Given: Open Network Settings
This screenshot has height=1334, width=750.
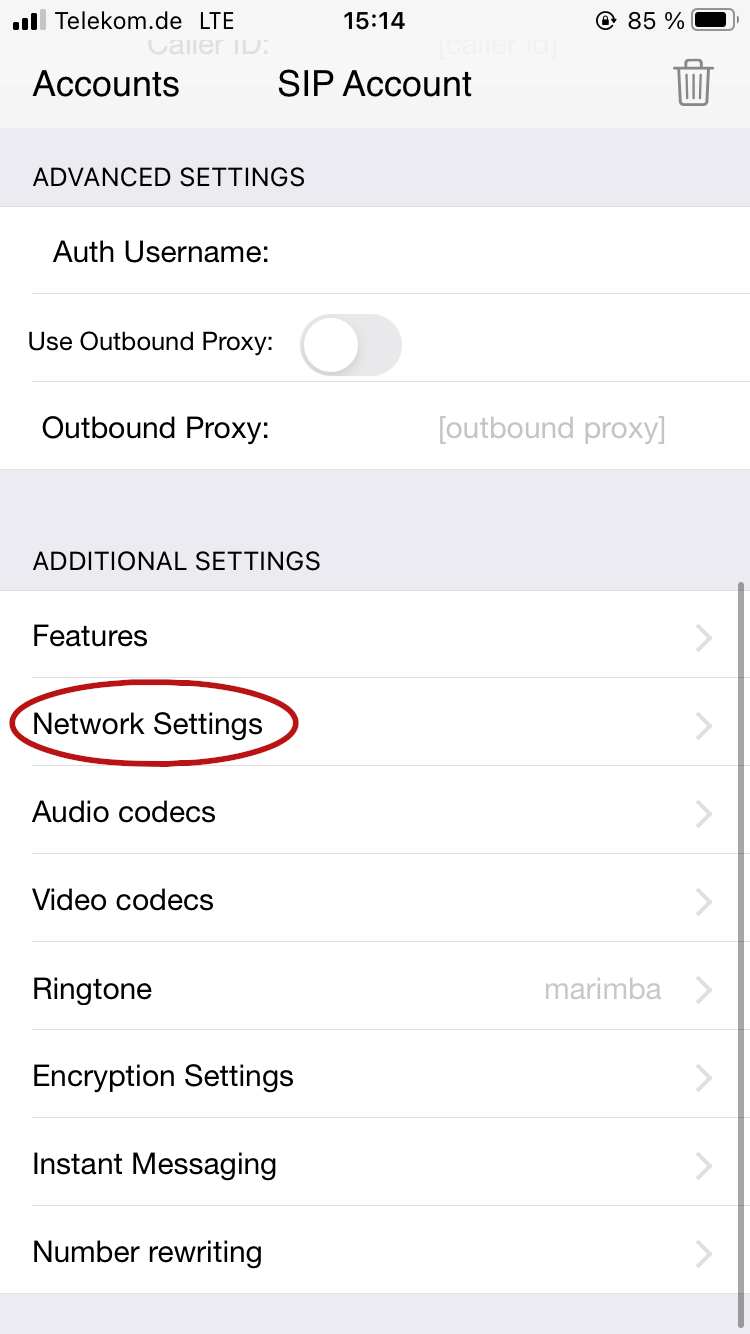Looking at the screenshot, I should tap(375, 723).
